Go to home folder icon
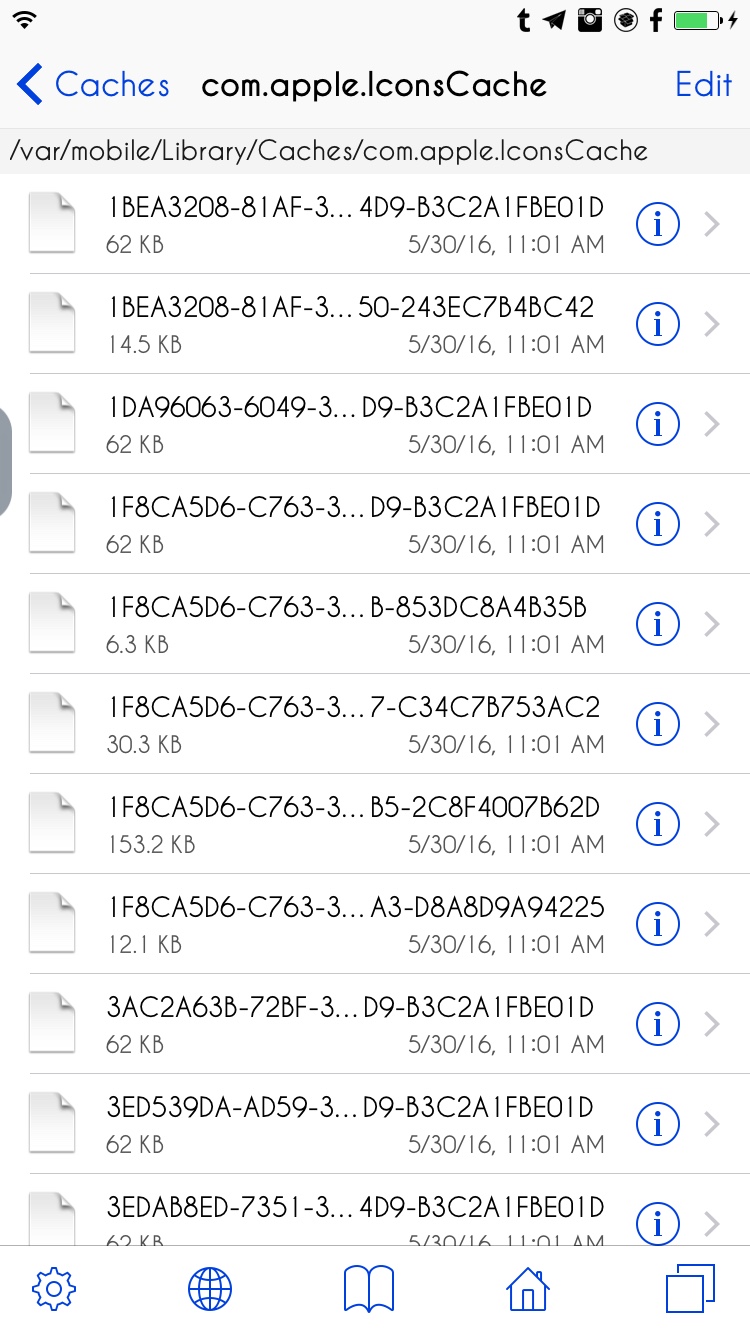750x1334 pixels. point(528,1289)
